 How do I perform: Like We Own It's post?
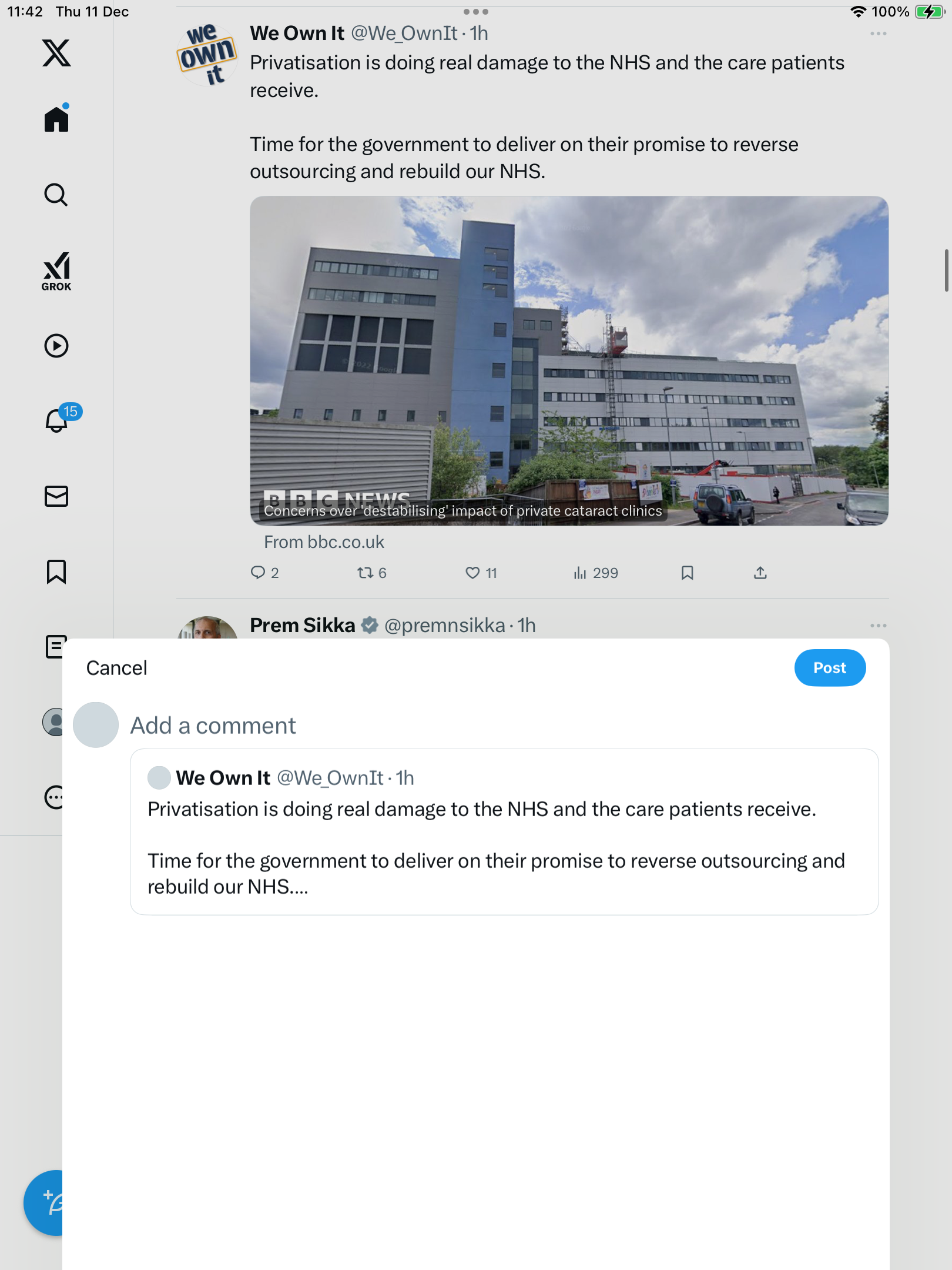click(x=472, y=573)
